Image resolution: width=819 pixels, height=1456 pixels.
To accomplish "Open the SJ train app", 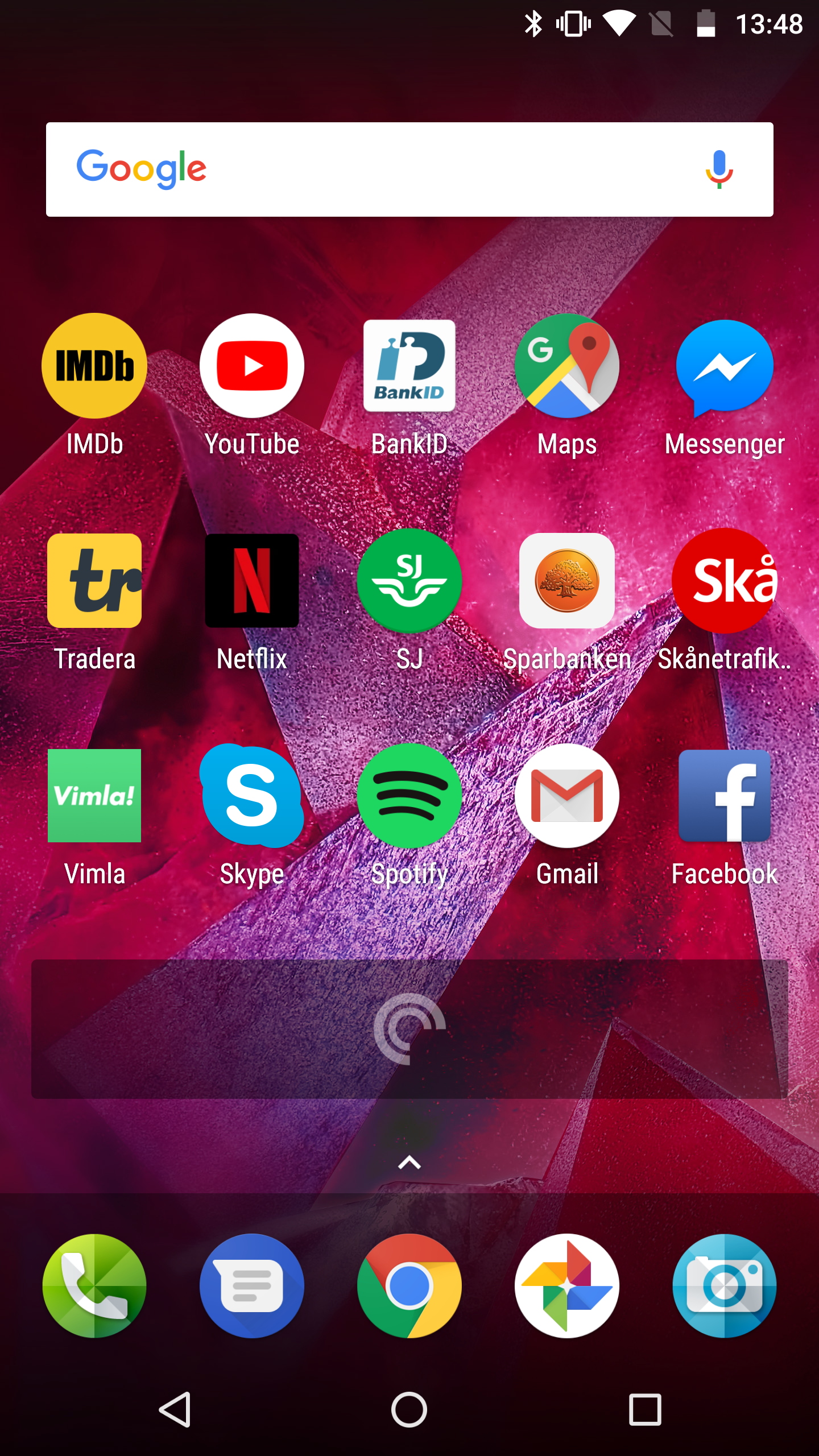I will (409, 581).
